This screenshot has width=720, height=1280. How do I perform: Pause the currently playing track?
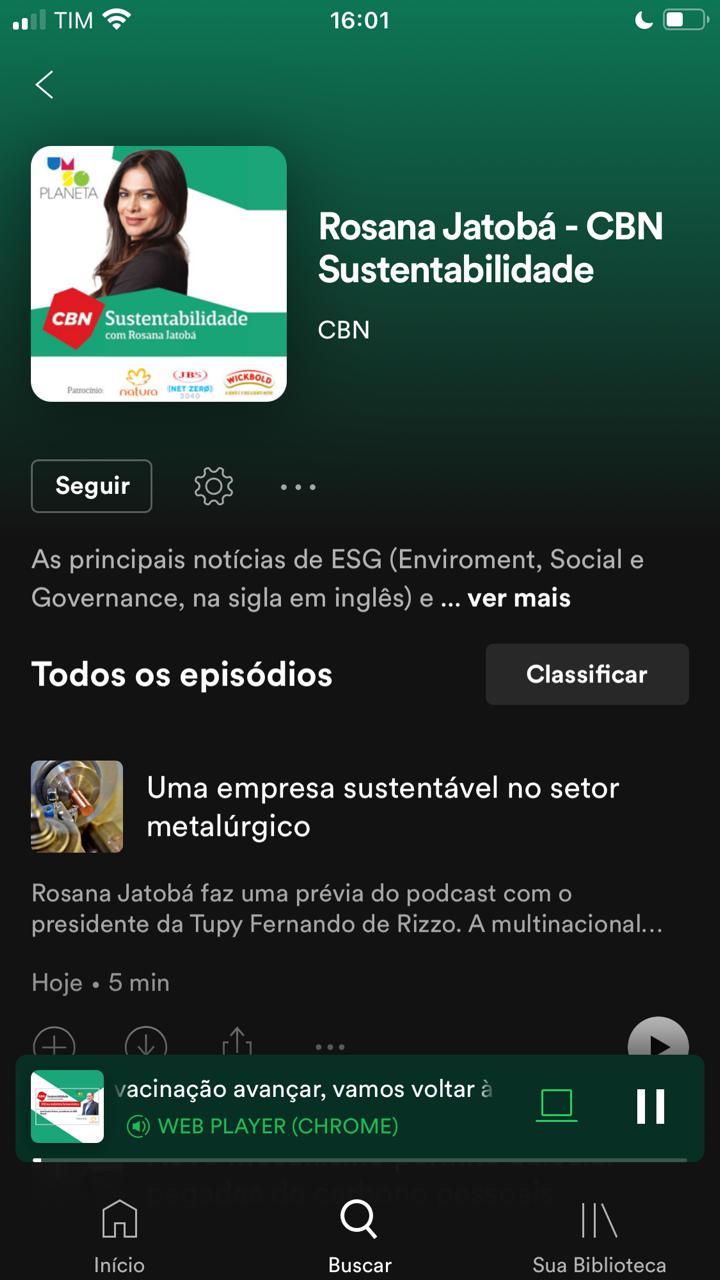[650, 1106]
